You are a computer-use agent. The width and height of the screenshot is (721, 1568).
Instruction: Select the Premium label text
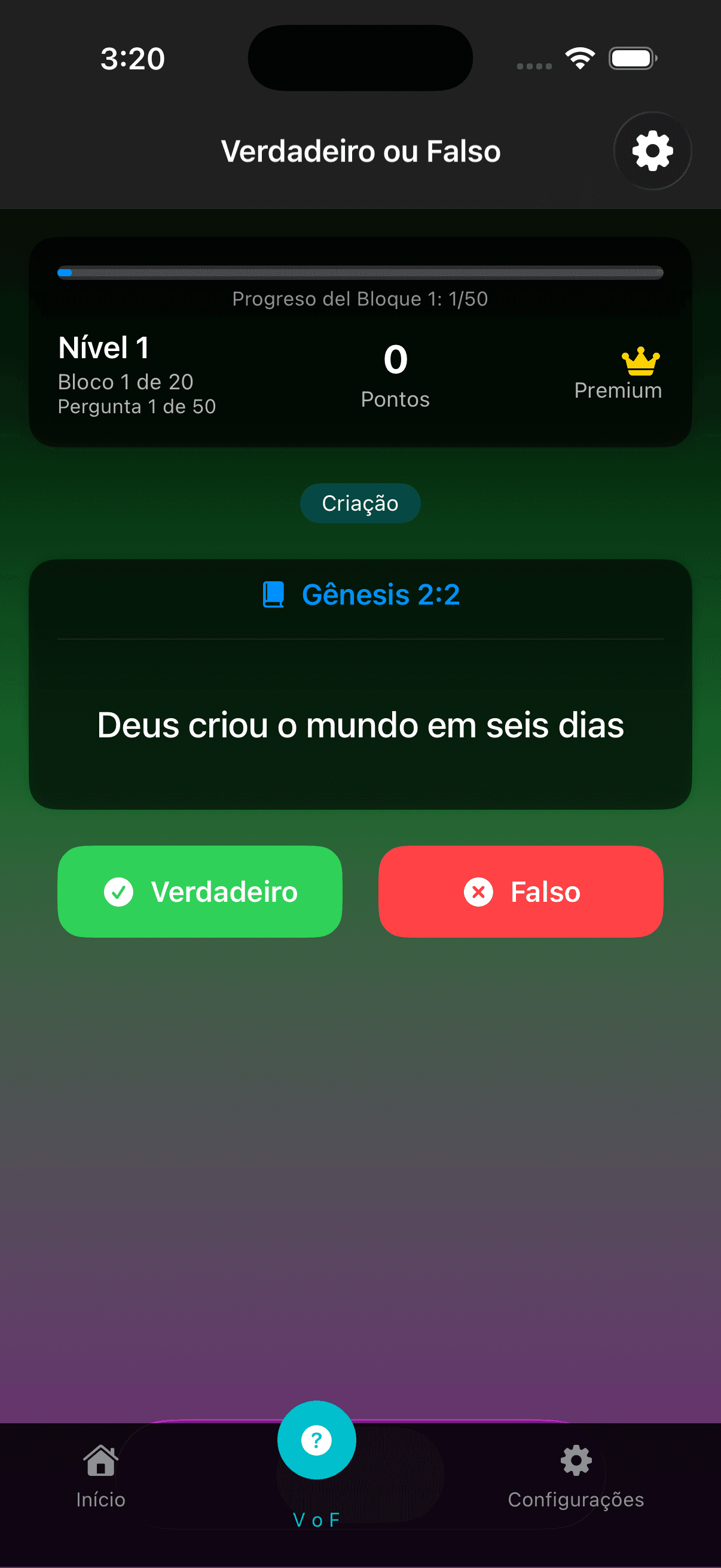click(x=618, y=390)
